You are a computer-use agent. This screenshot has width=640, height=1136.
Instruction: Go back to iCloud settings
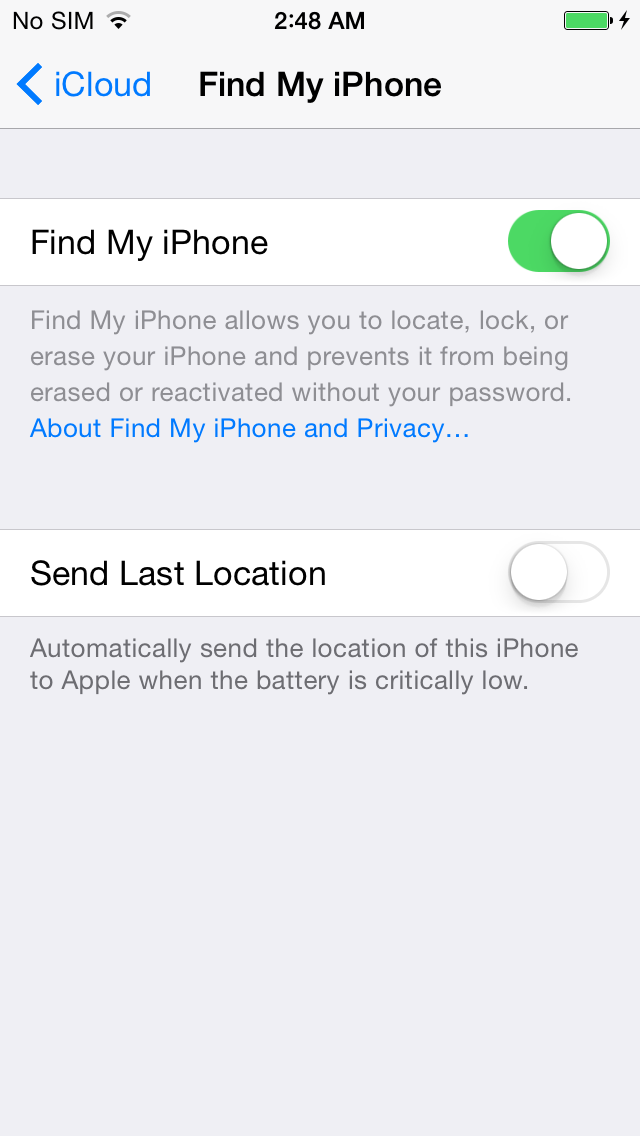coord(84,85)
